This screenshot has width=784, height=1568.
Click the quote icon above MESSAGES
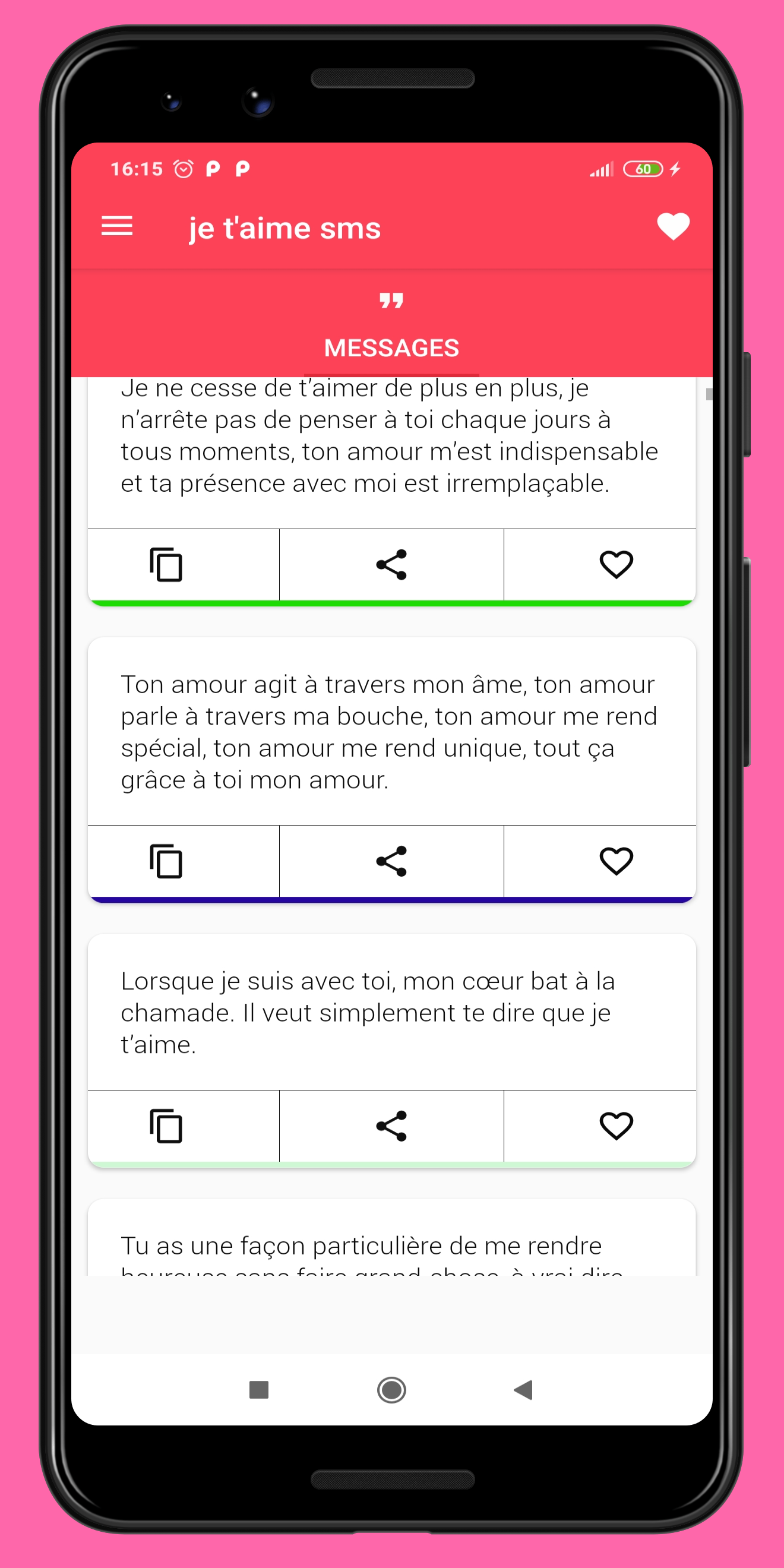coord(391,301)
